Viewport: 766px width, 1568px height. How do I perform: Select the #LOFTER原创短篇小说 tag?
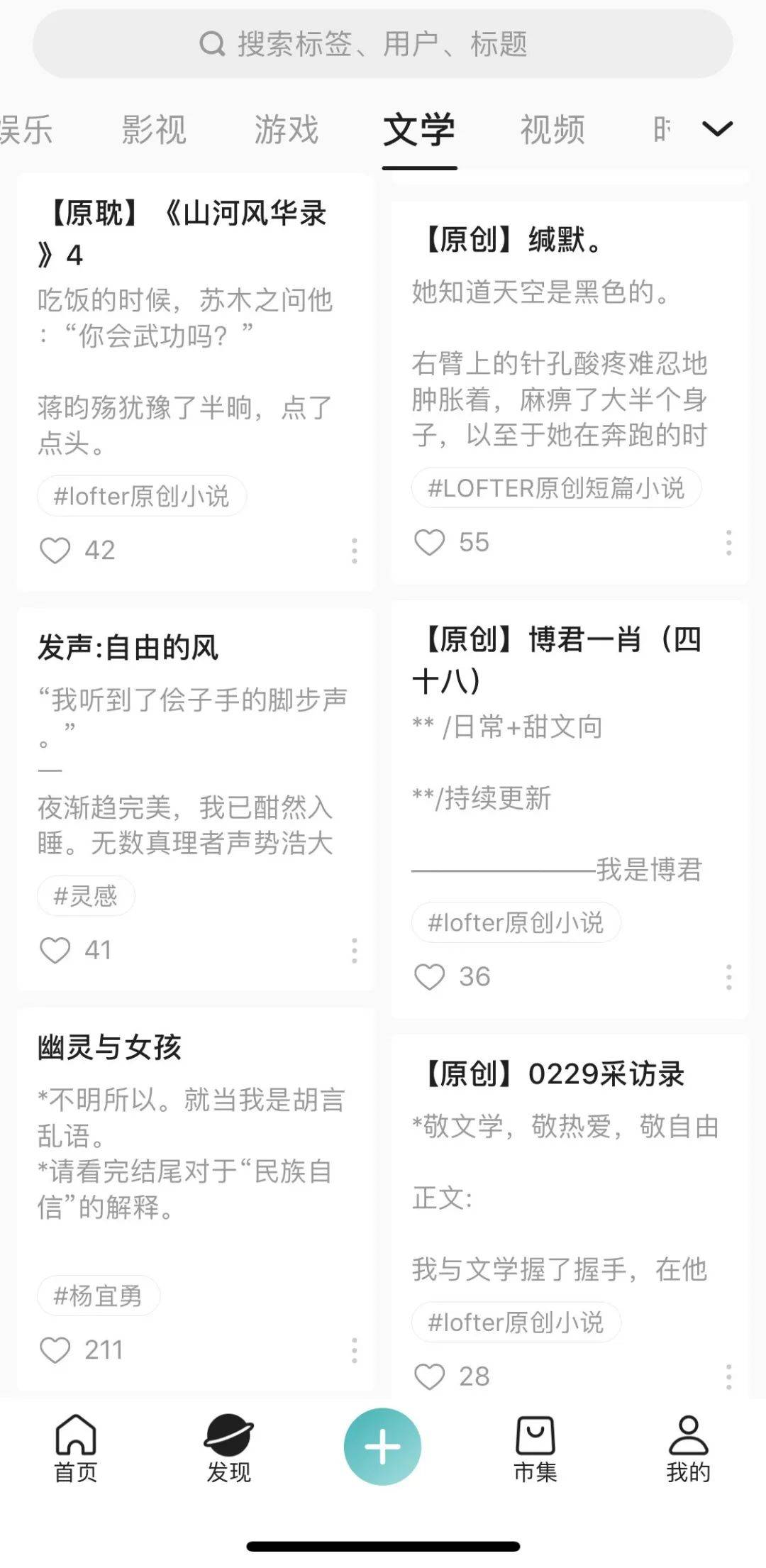pyautogui.click(x=557, y=488)
